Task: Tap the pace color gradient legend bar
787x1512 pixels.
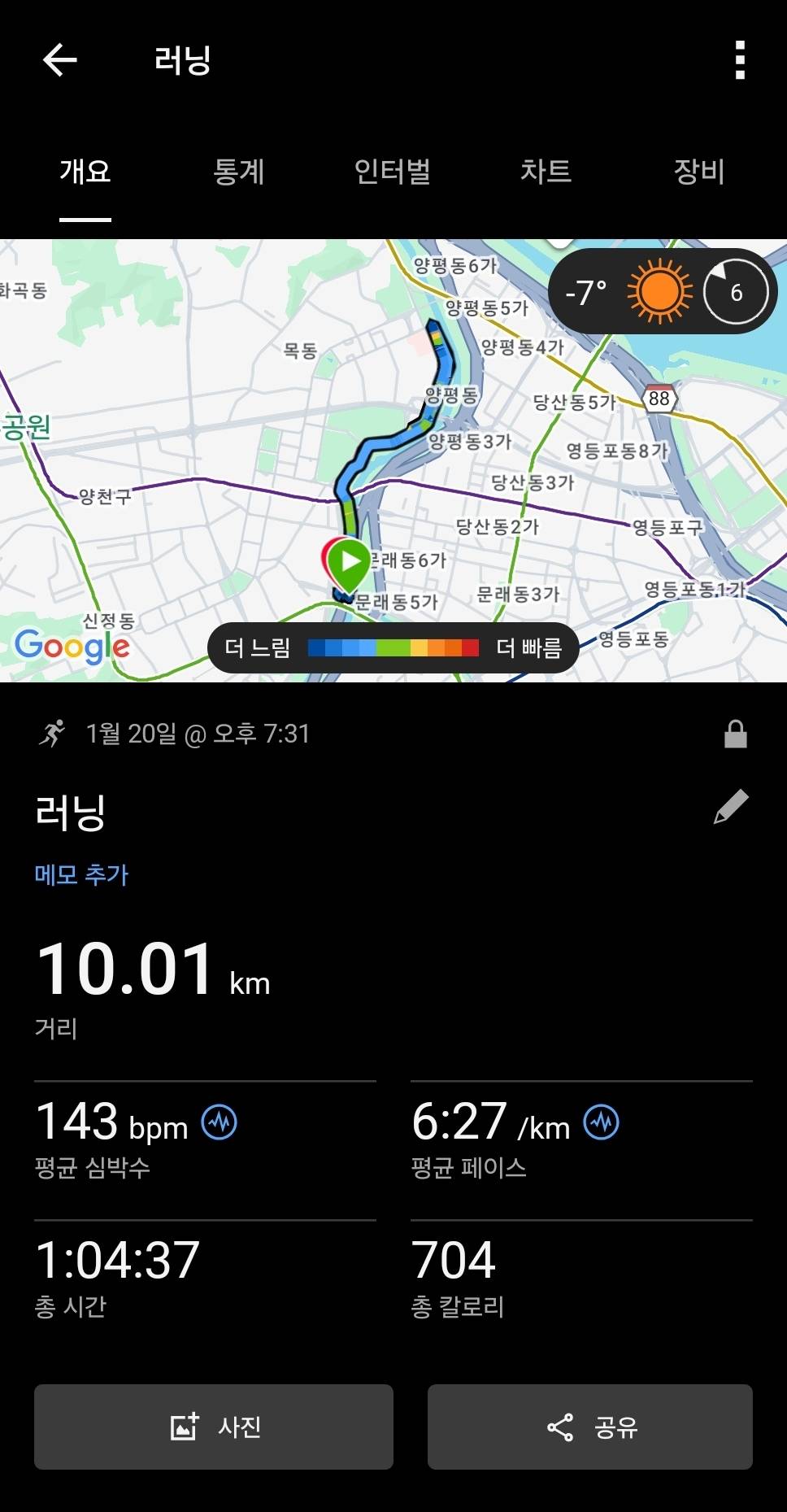Action: pos(393,647)
